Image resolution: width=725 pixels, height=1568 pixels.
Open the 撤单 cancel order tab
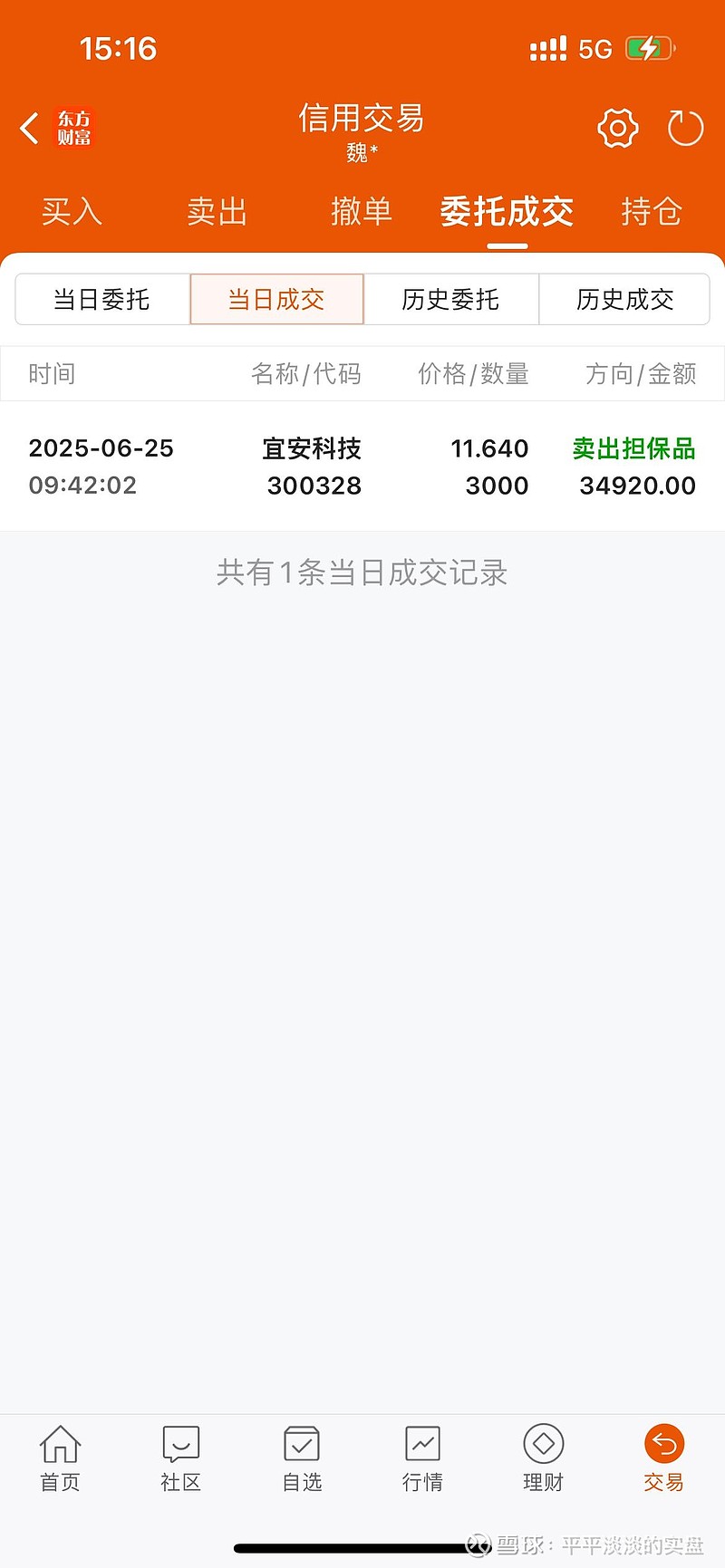coord(362,212)
